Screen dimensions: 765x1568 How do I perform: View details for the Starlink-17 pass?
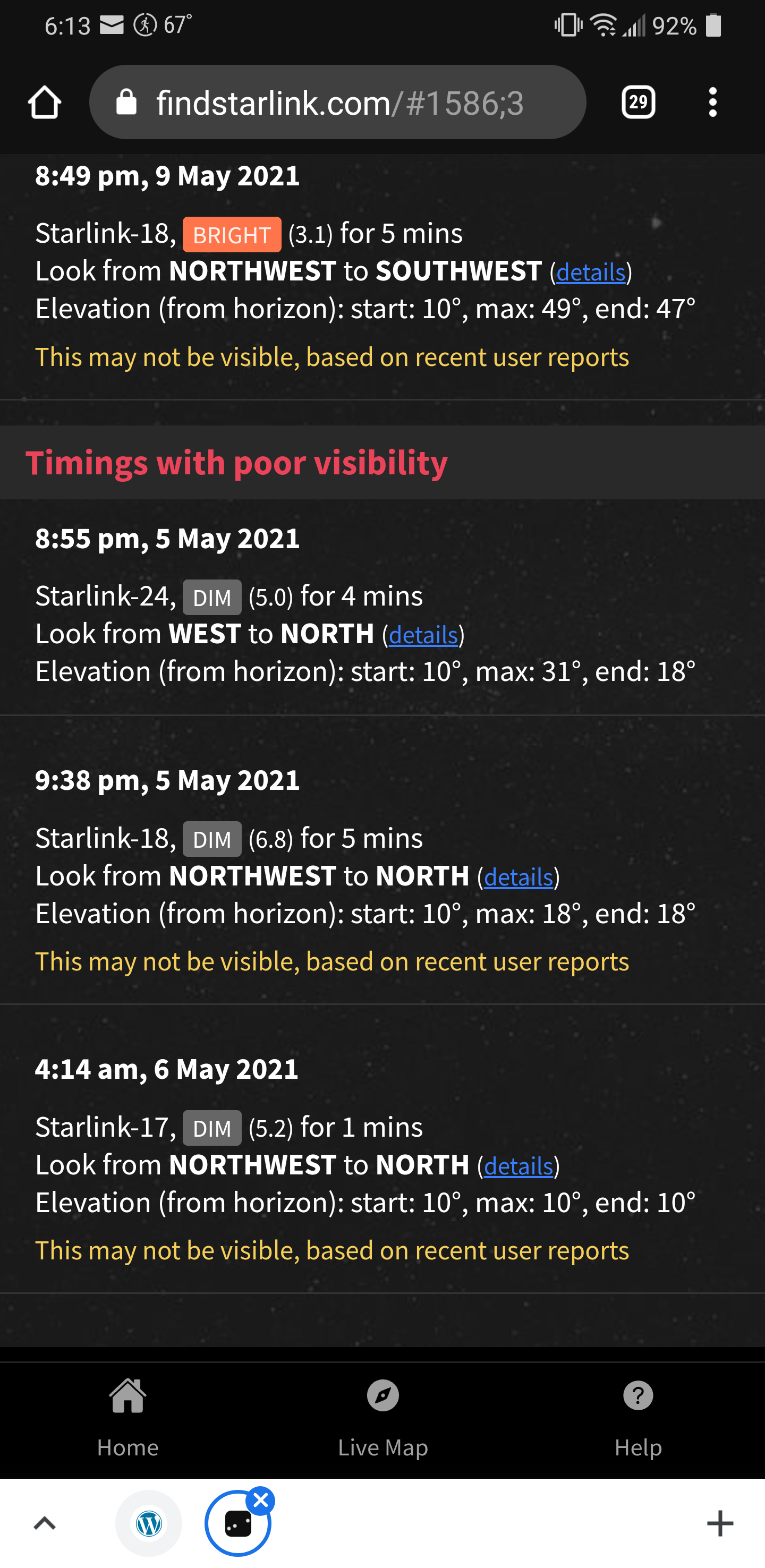(x=518, y=1166)
